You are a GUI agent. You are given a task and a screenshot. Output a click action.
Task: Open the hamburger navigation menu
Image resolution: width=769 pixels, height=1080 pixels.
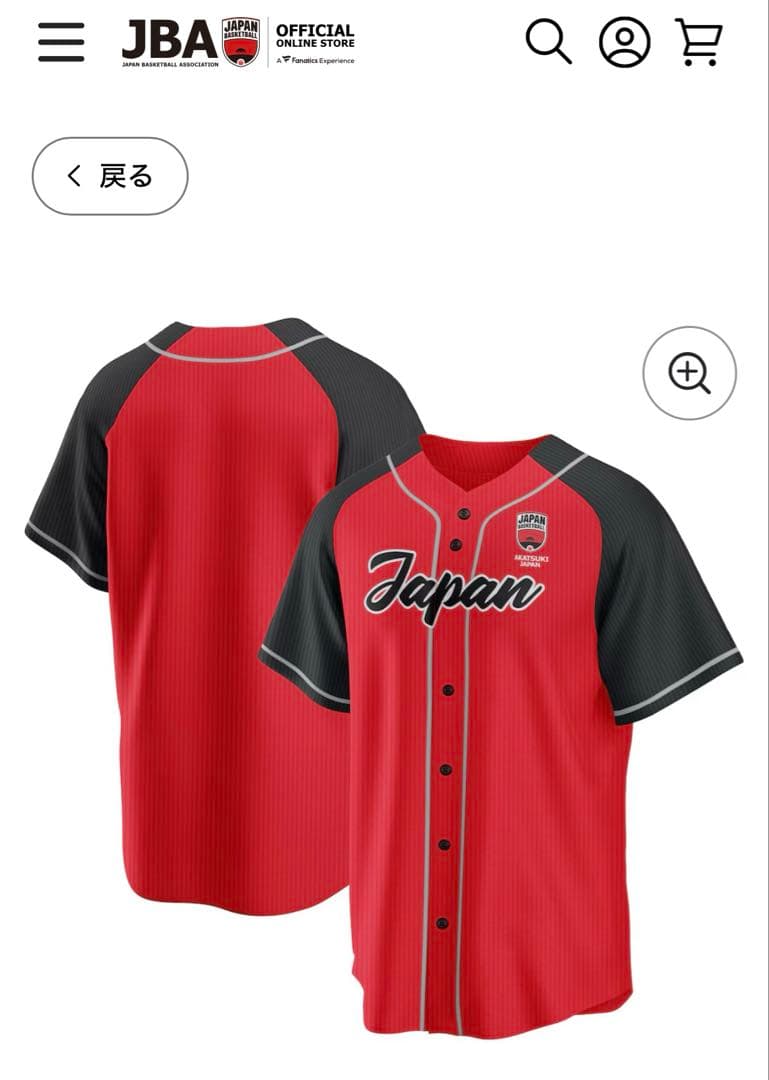(61, 42)
